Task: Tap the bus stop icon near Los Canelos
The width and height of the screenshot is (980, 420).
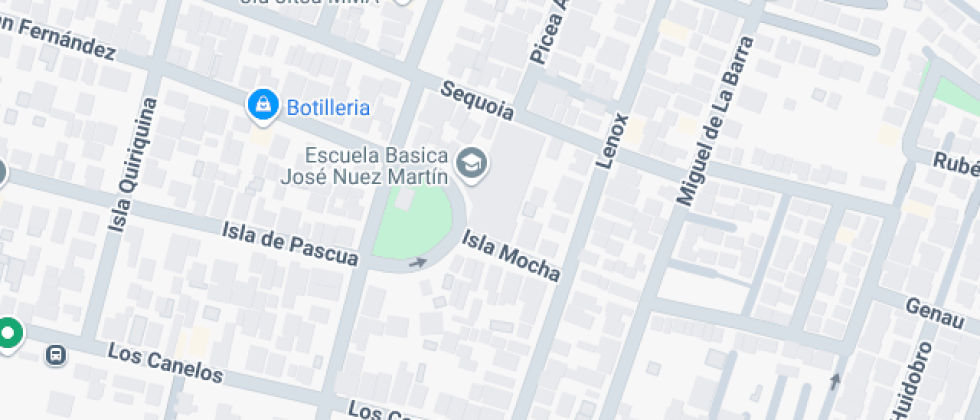Action: click(57, 354)
